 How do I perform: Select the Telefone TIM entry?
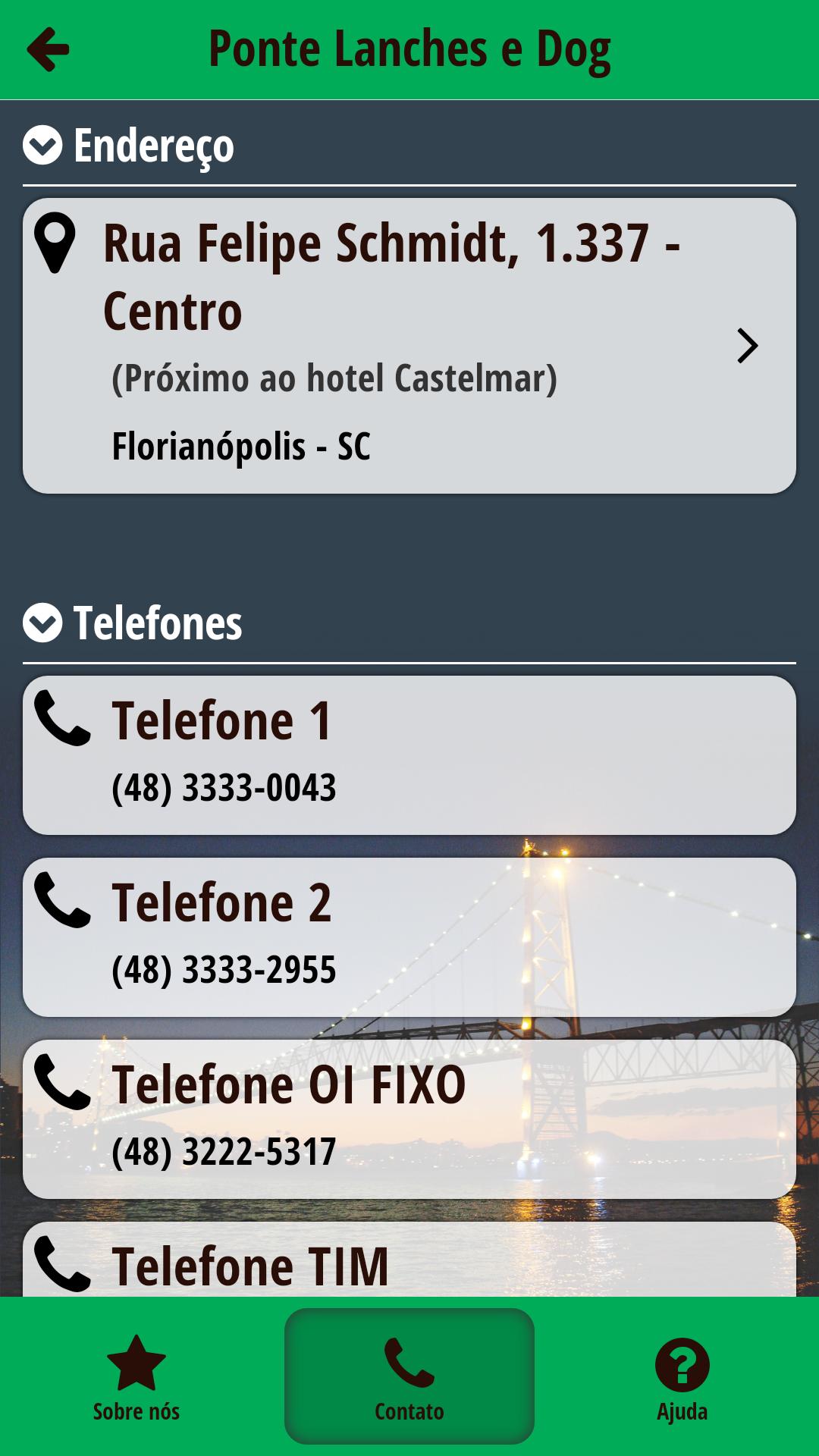click(x=409, y=1262)
